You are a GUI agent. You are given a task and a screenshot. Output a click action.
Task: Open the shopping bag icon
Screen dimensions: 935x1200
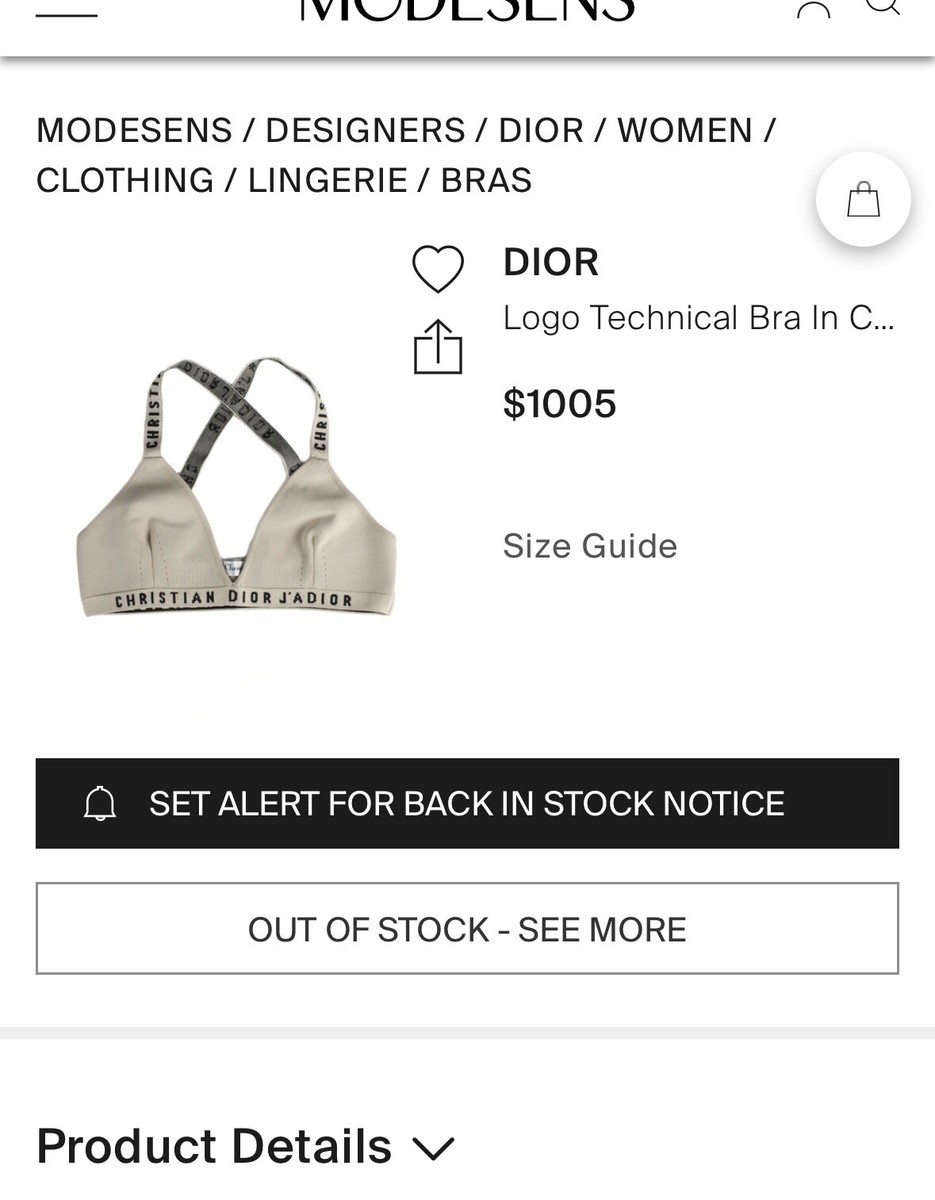coord(862,199)
